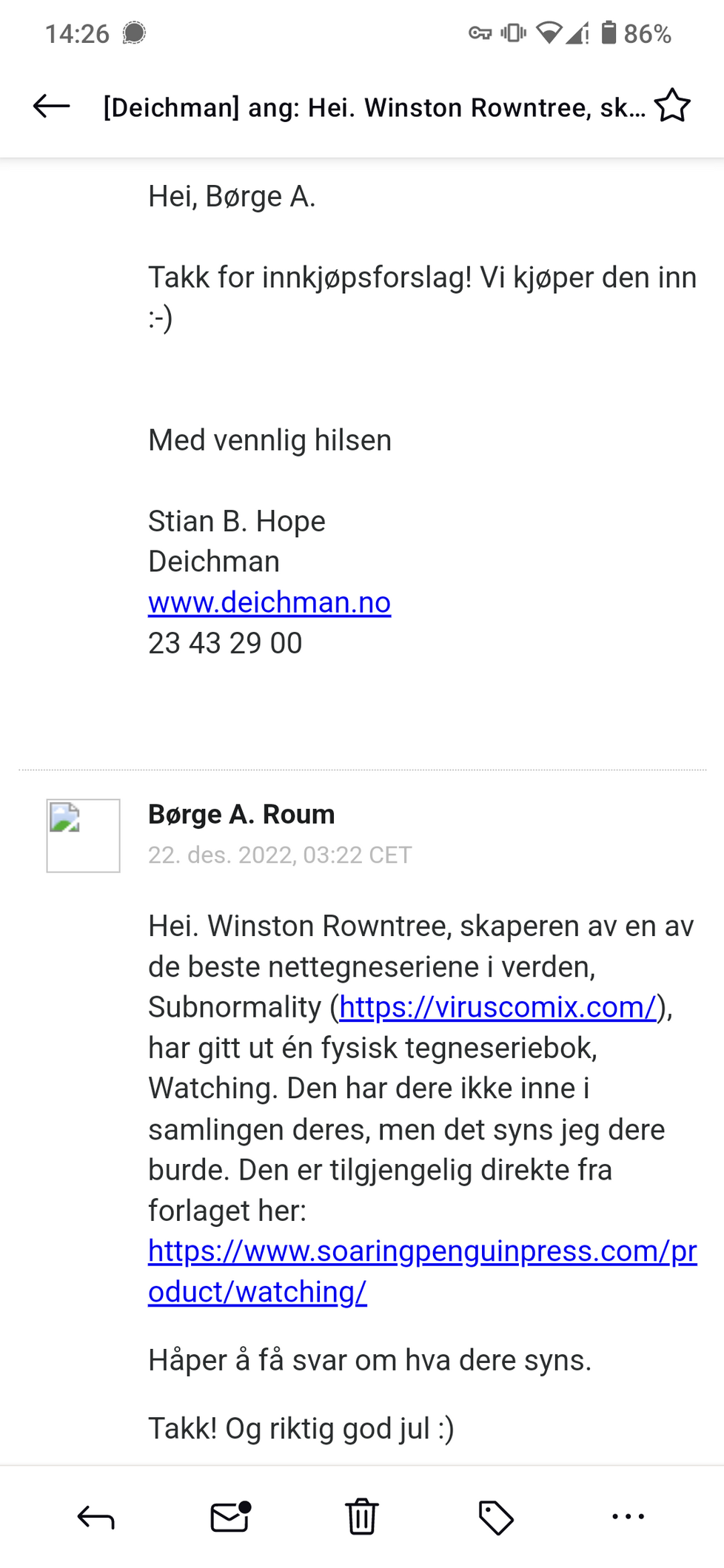Open the more options menu
This screenshot has height=1568, width=724.
[x=628, y=1517]
